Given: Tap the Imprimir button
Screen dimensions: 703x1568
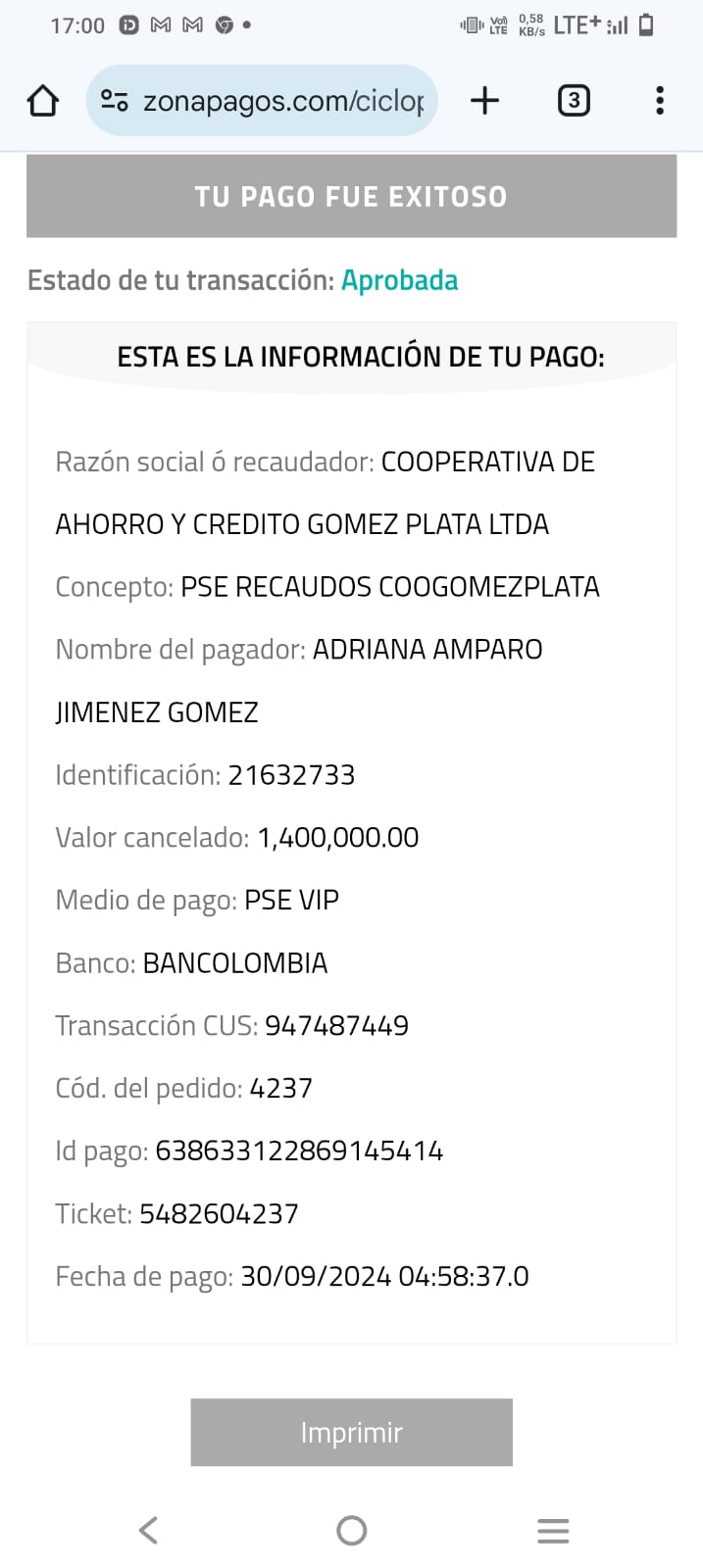Looking at the screenshot, I should pyautogui.click(x=351, y=1432).
